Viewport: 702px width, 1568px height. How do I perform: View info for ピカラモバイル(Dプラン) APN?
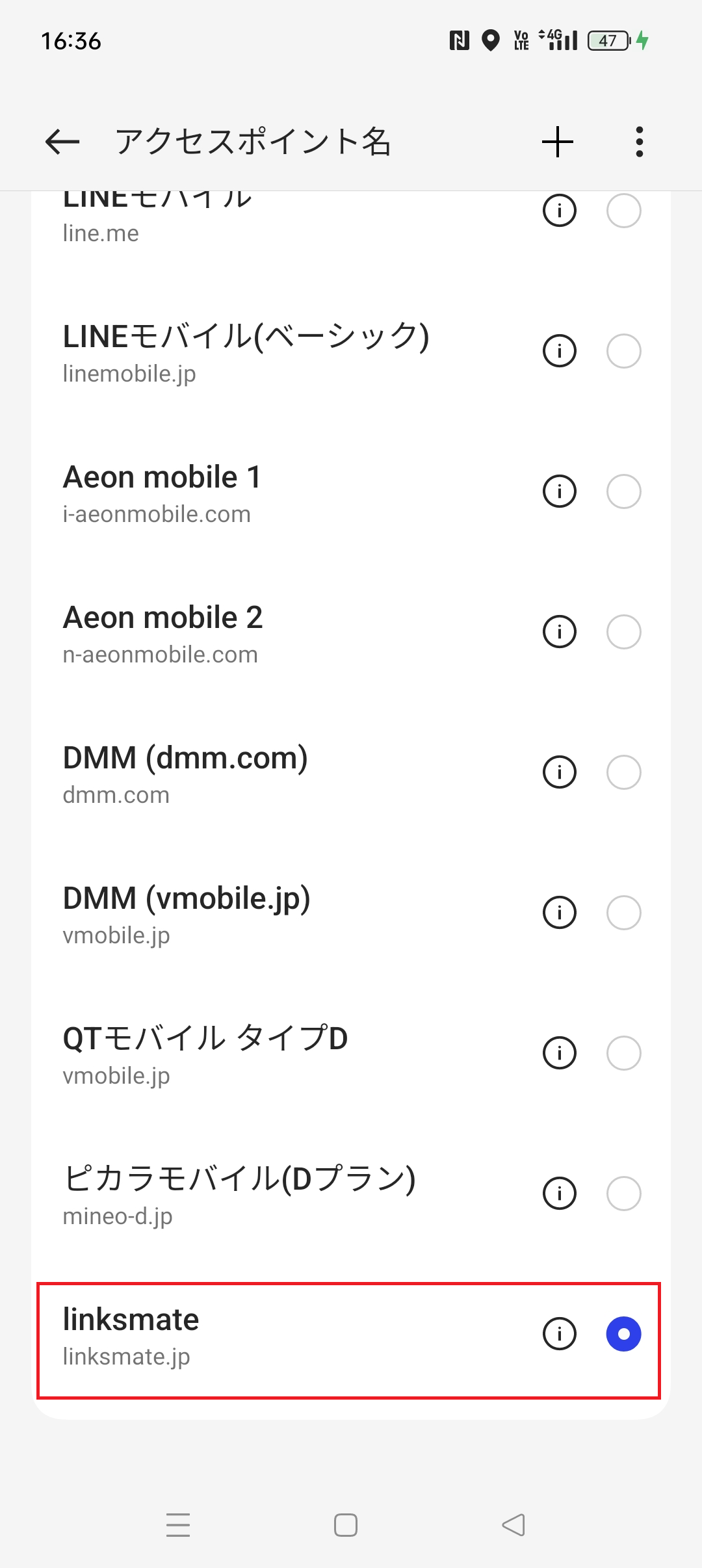click(559, 1194)
